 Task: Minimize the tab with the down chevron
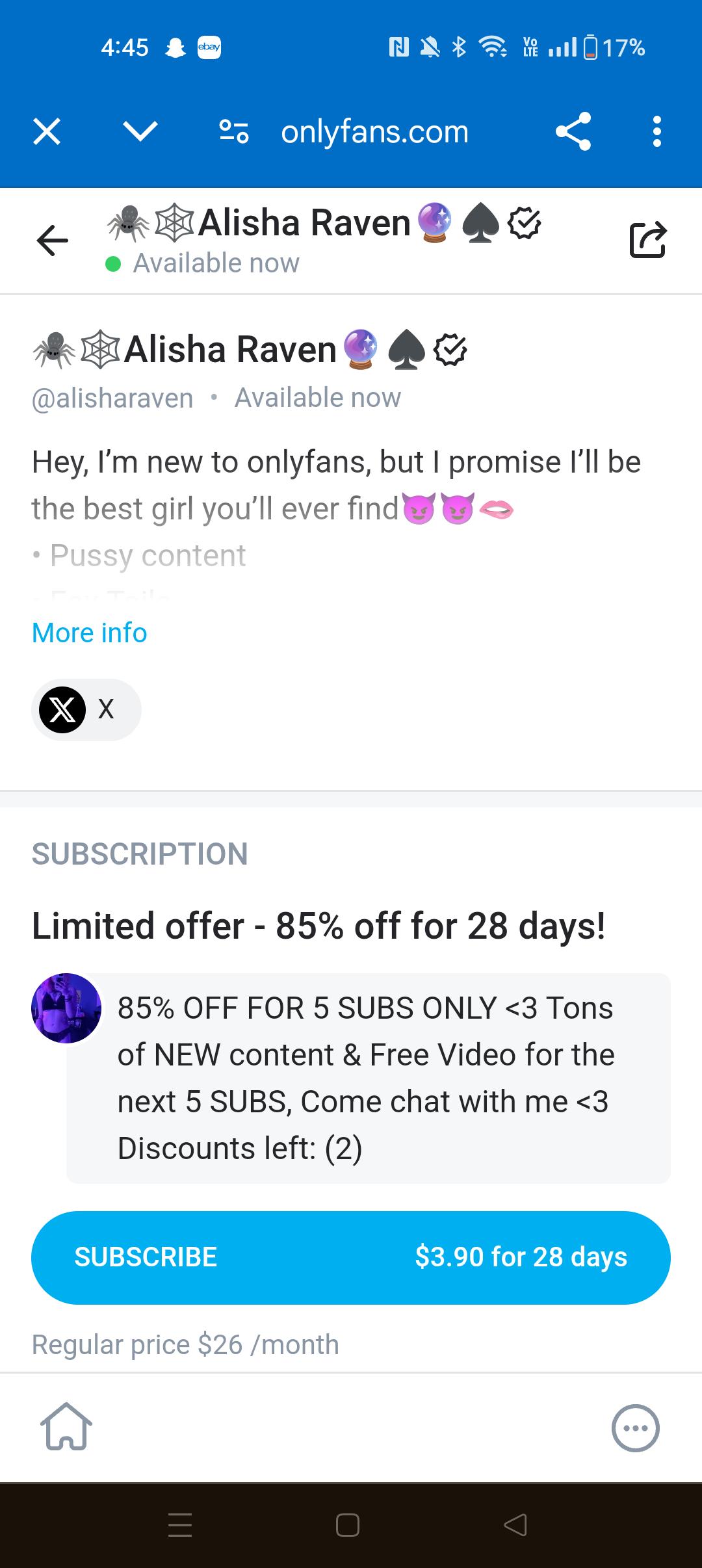point(140,132)
